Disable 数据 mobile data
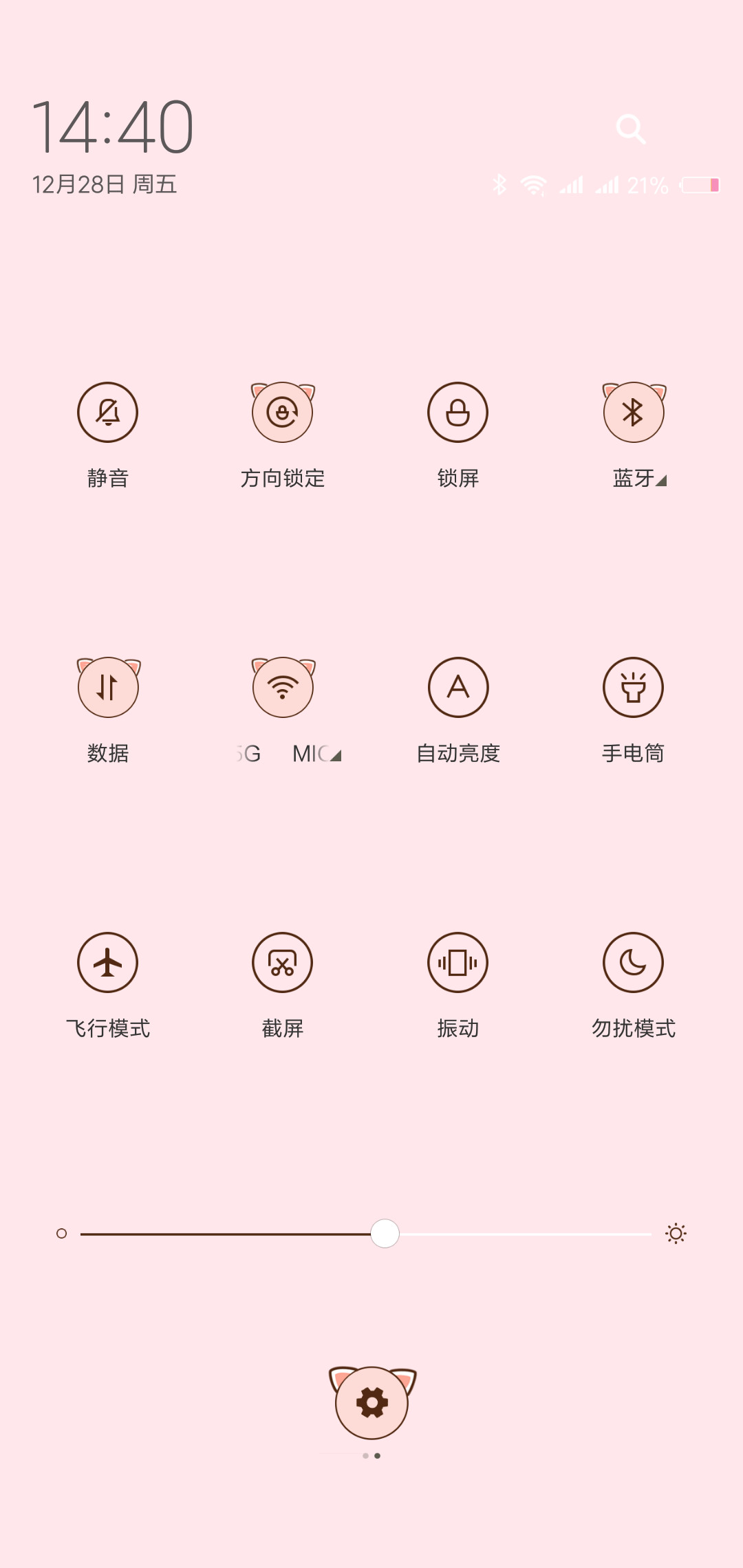743x1568 pixels. click(x=108, y=688)
